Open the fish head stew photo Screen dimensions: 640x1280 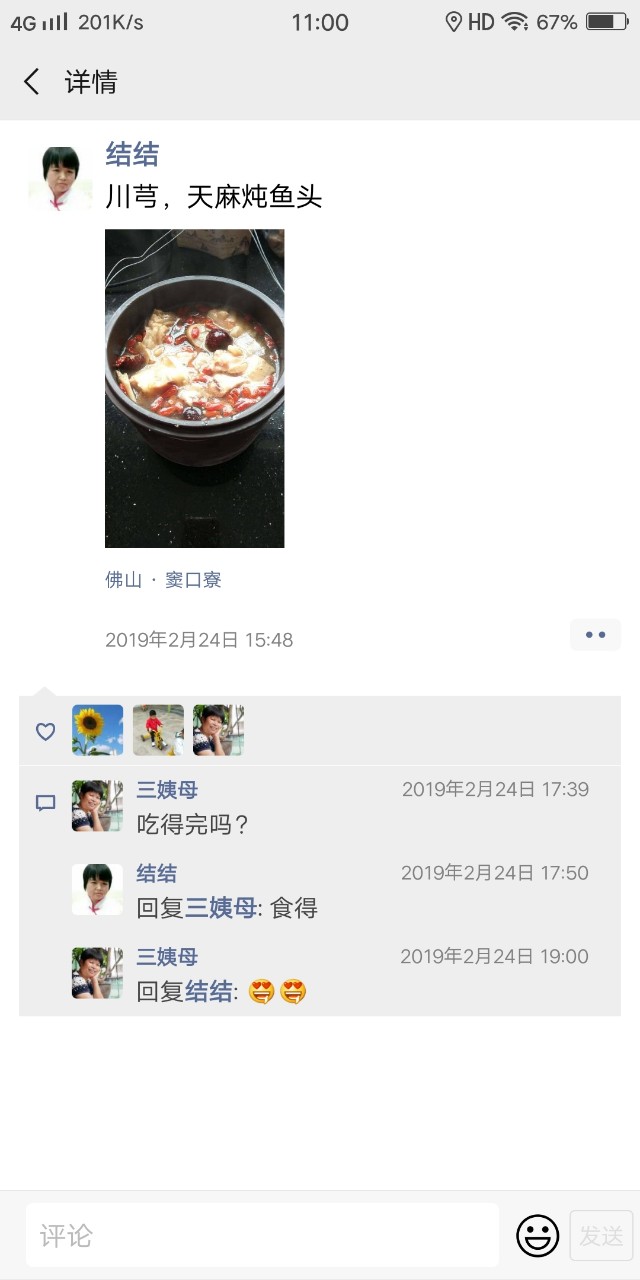tap(194, 388)
